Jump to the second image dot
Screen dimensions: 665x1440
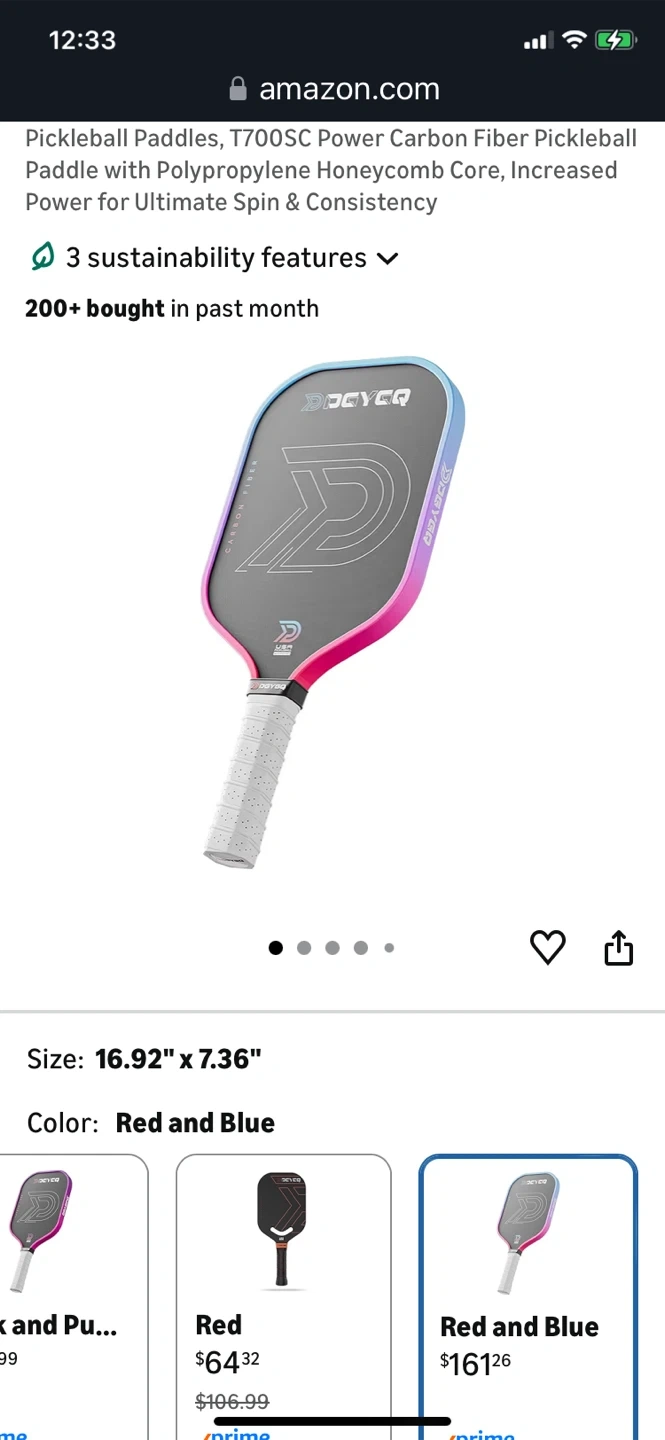(x=304, y=948)
